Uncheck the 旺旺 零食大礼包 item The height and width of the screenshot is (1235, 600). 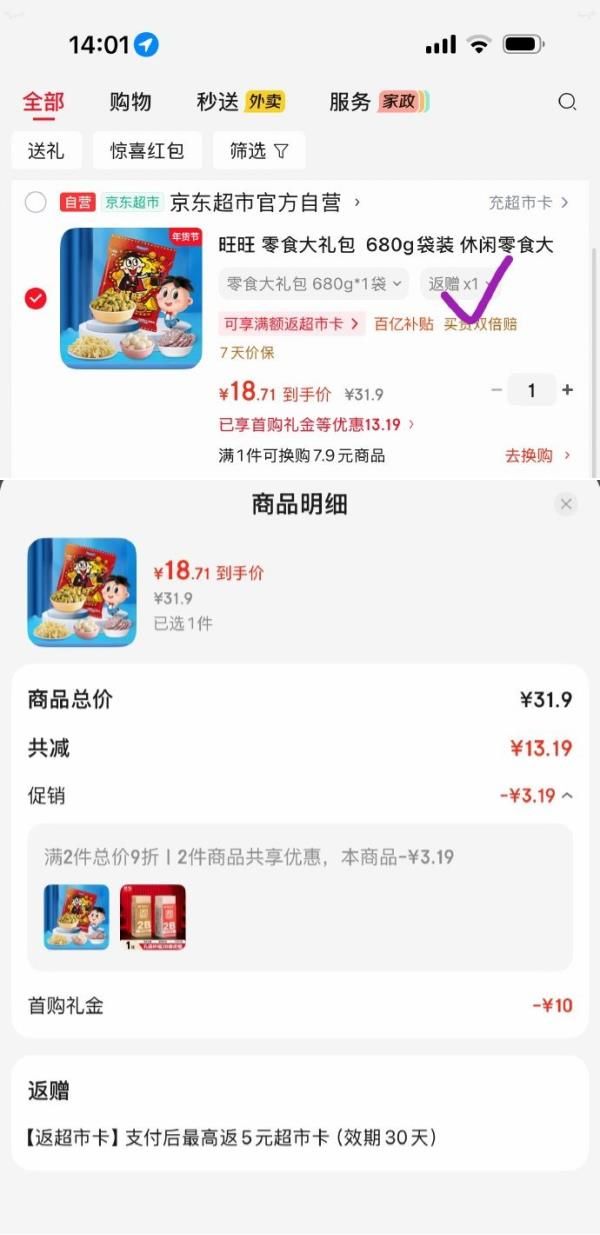pyautogui.click(x=36, y=298)
